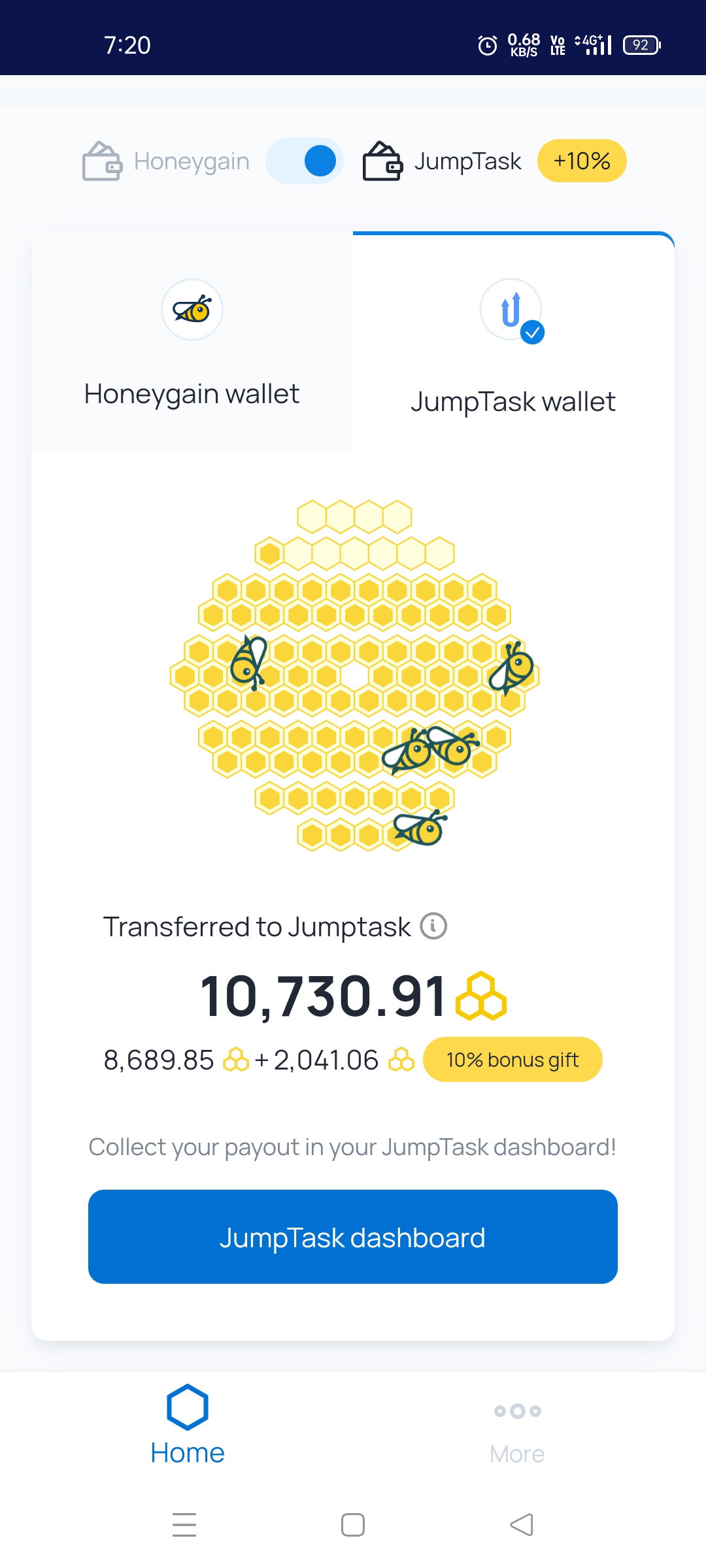706x1568 pixels.
Task: Select the JumpTask wallet tab
Action: (x=514, y=342)
